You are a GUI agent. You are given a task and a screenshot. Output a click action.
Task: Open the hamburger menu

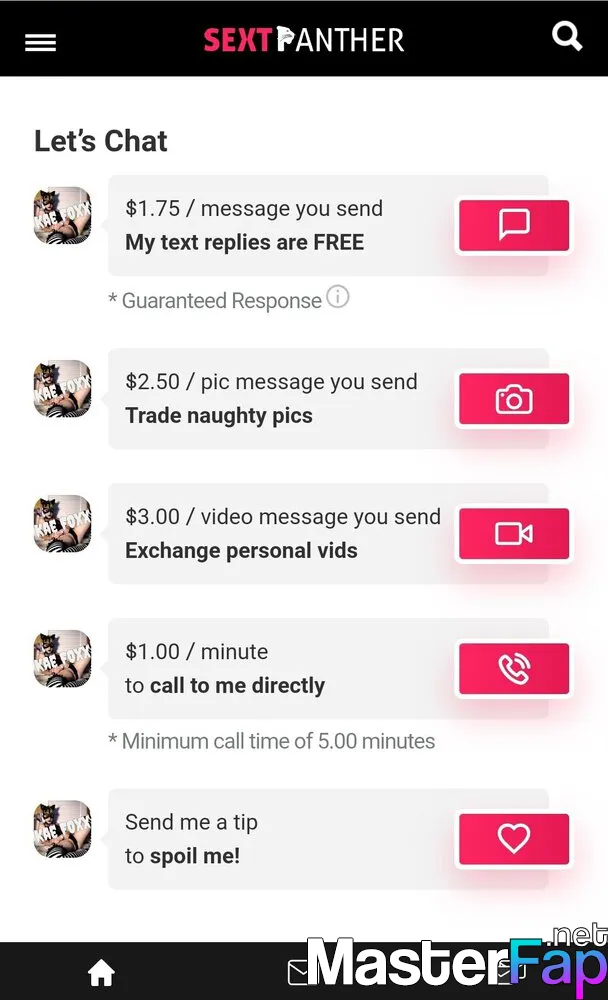pos(40,43)
